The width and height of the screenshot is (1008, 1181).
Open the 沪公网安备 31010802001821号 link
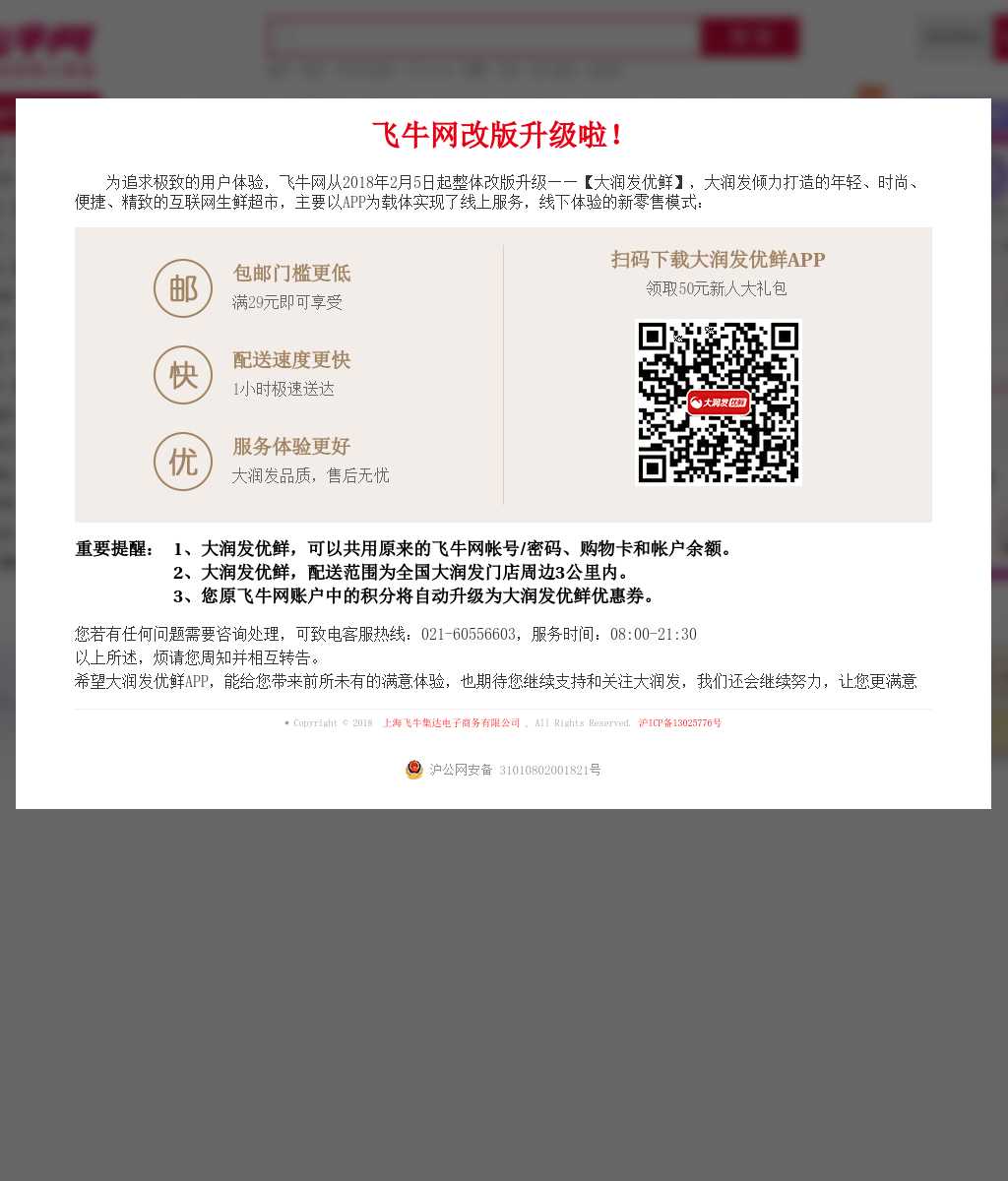pyautogui.click(x=514, y=771)
